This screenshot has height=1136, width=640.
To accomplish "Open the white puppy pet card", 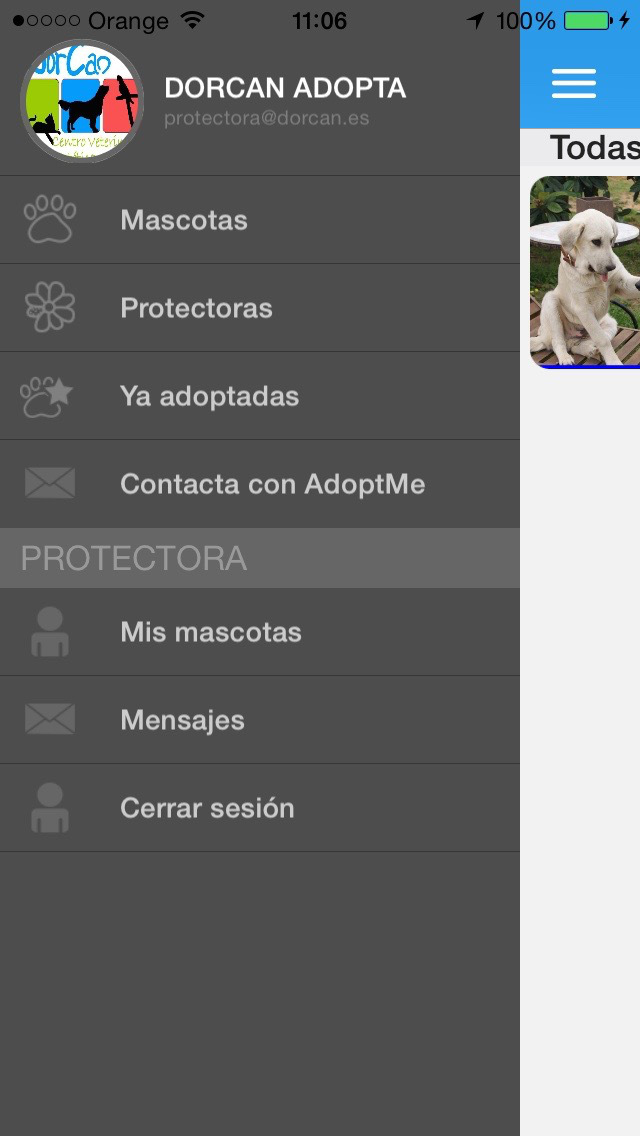I will click(585, 272).
